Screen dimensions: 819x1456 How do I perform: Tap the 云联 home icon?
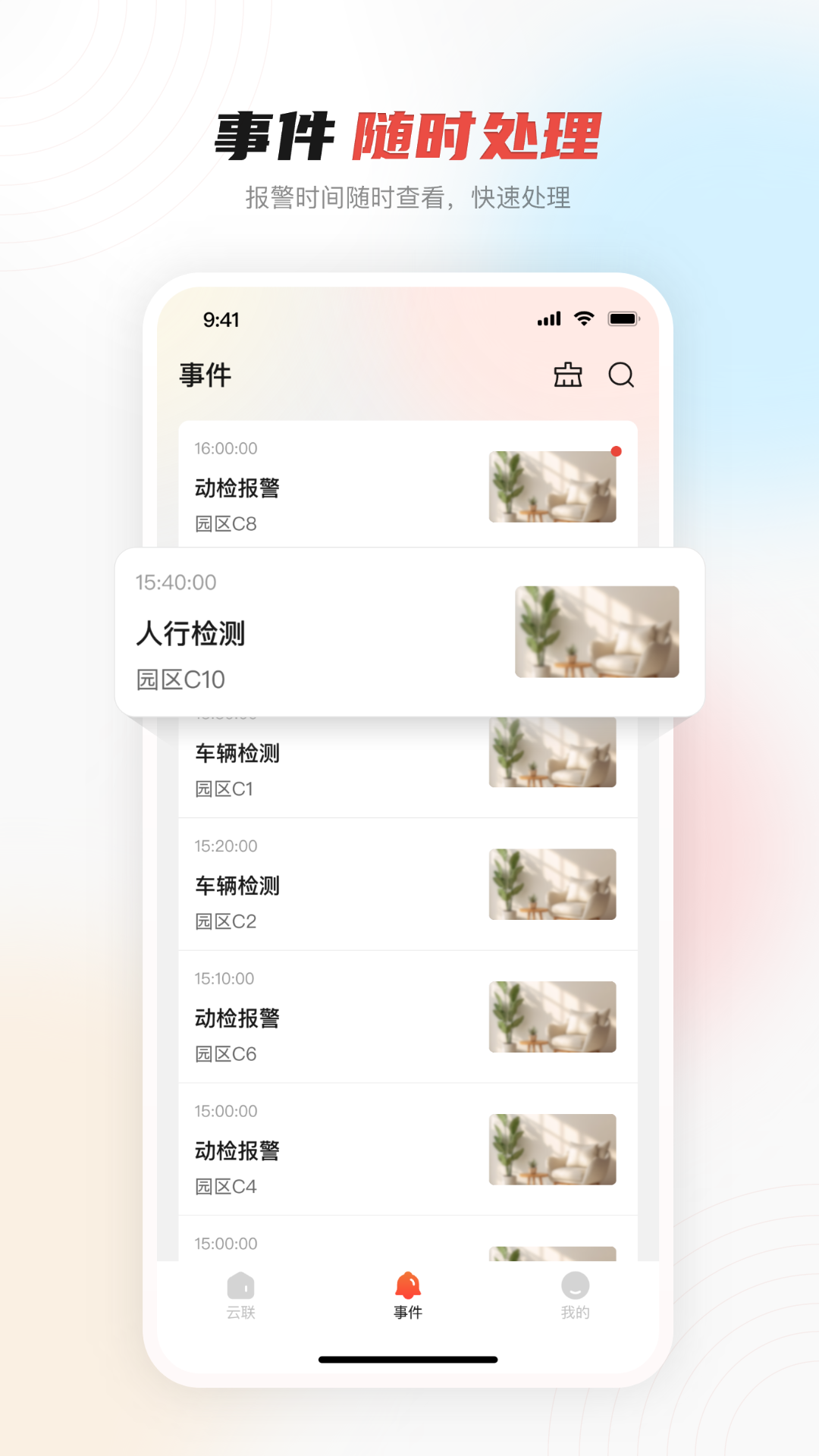[243, 1283]
